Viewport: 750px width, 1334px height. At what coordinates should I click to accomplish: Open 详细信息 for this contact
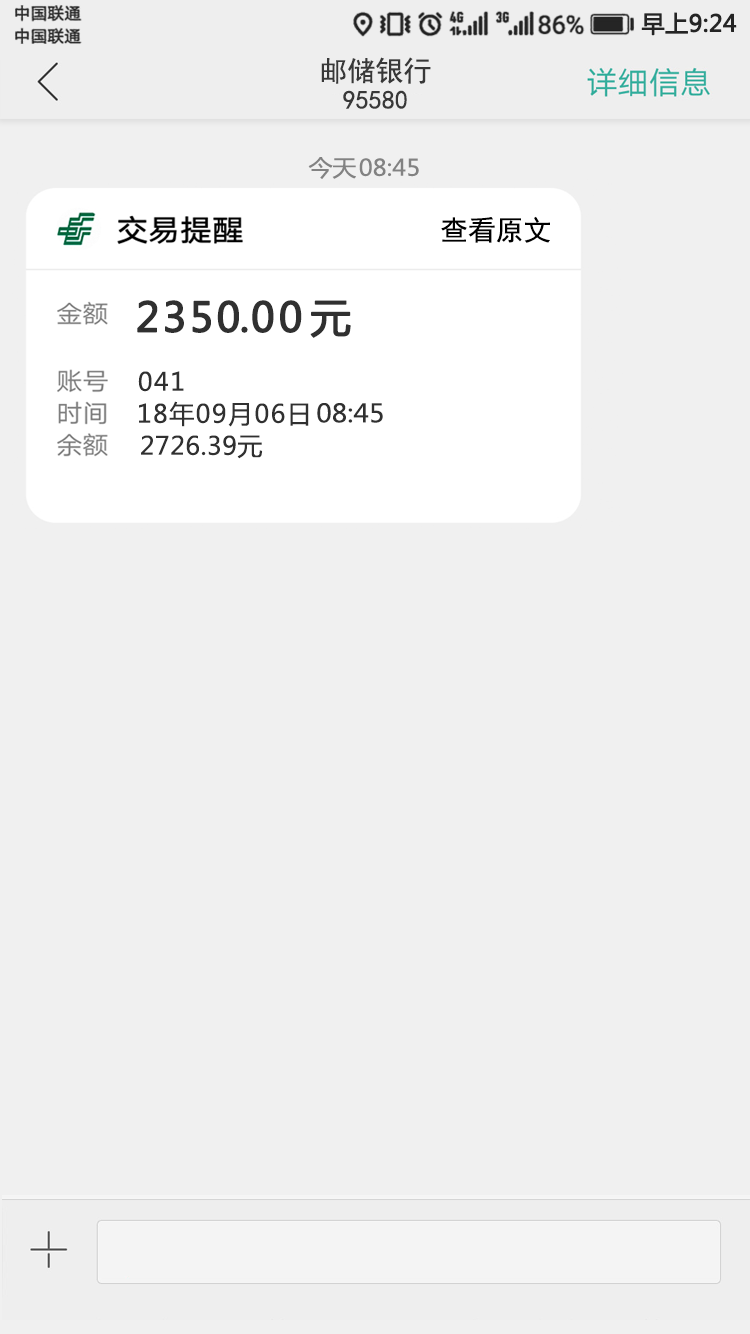(x=648, y=83)
